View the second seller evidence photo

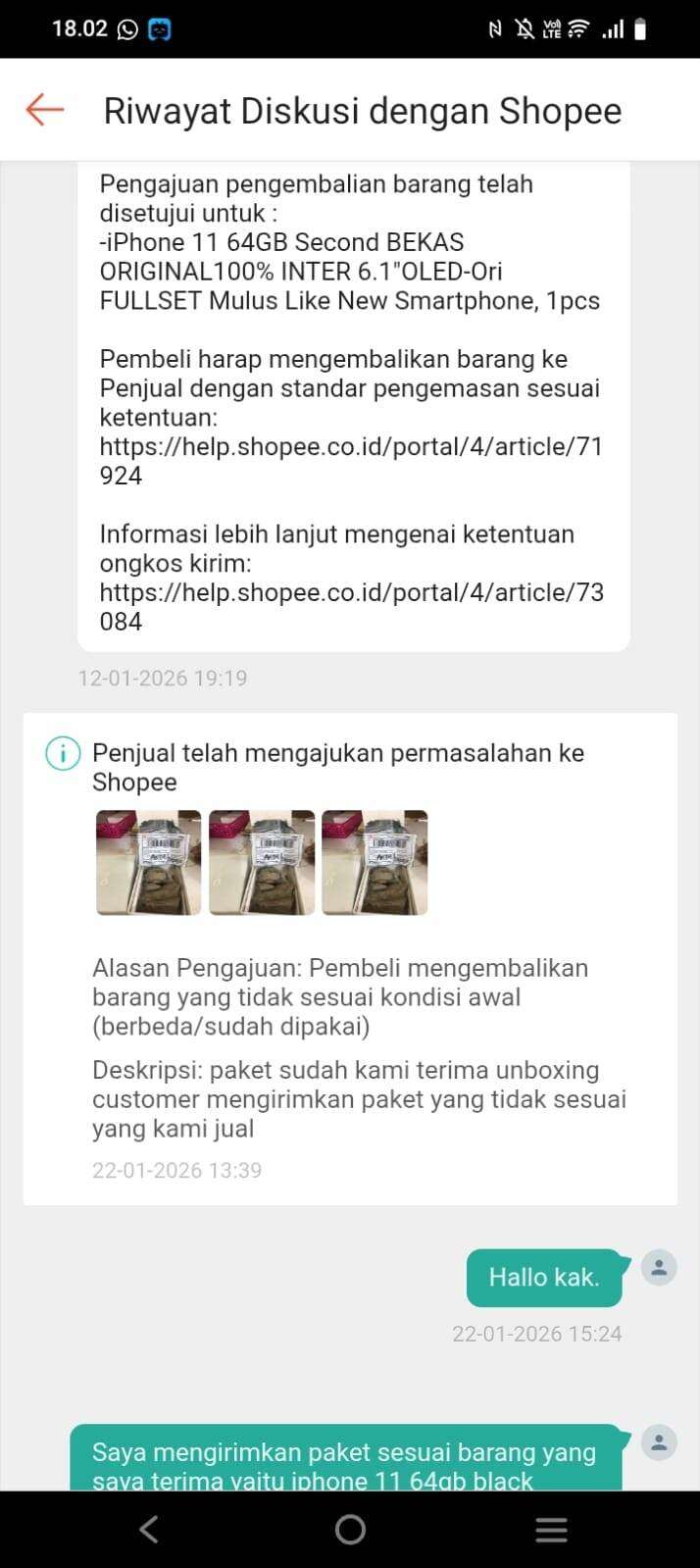click(x=262, y=863)
